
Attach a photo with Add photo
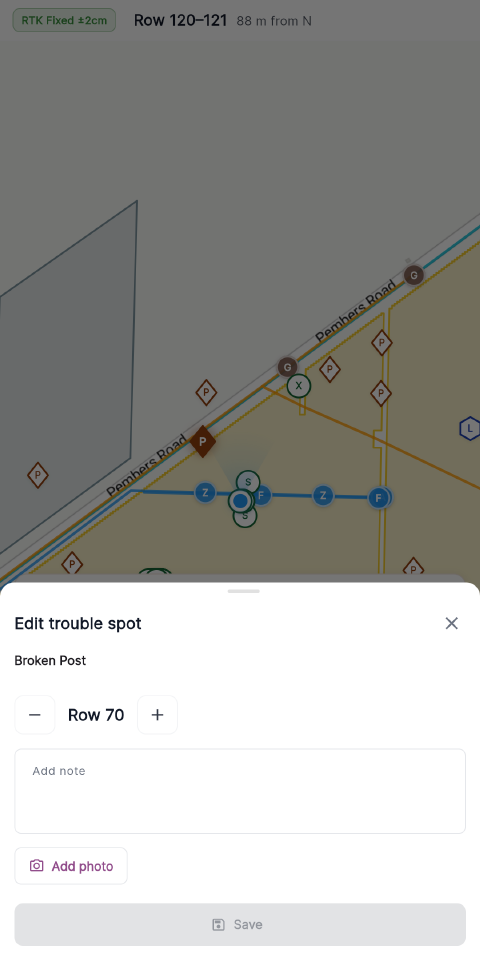[71, 866]
